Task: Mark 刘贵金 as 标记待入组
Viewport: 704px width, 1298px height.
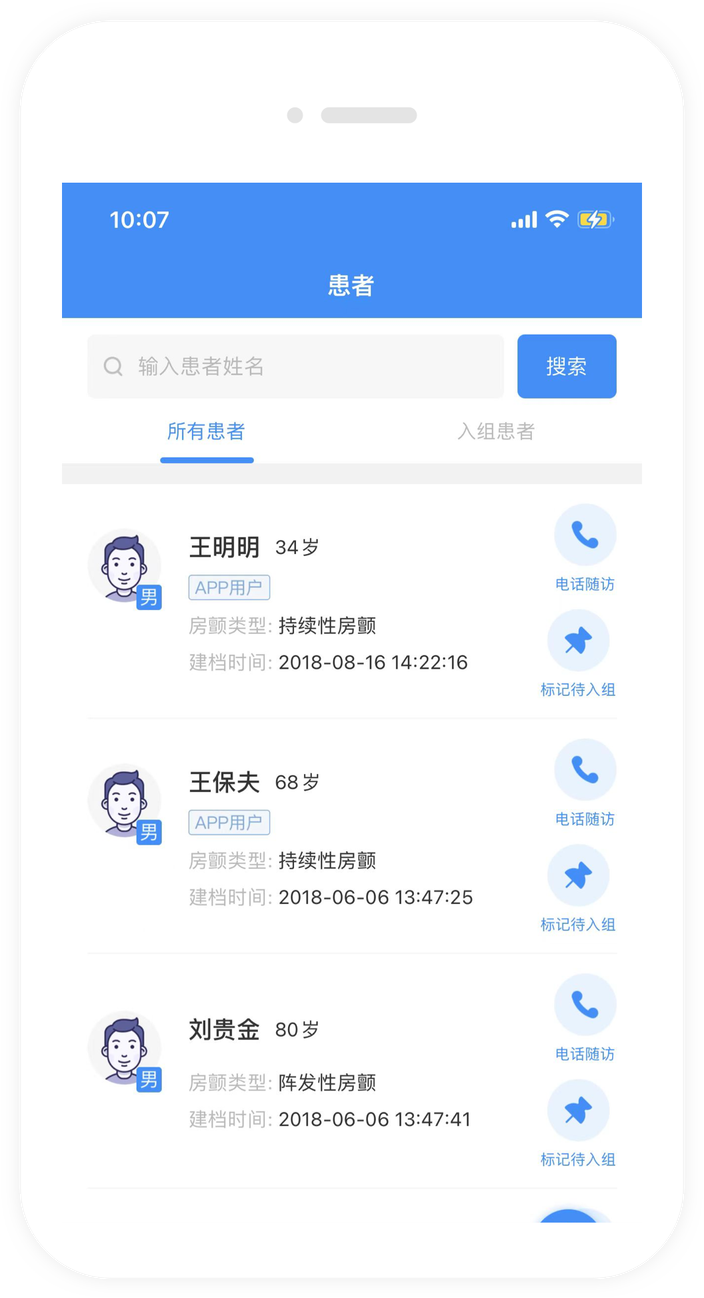Action: click(578, 1111)
